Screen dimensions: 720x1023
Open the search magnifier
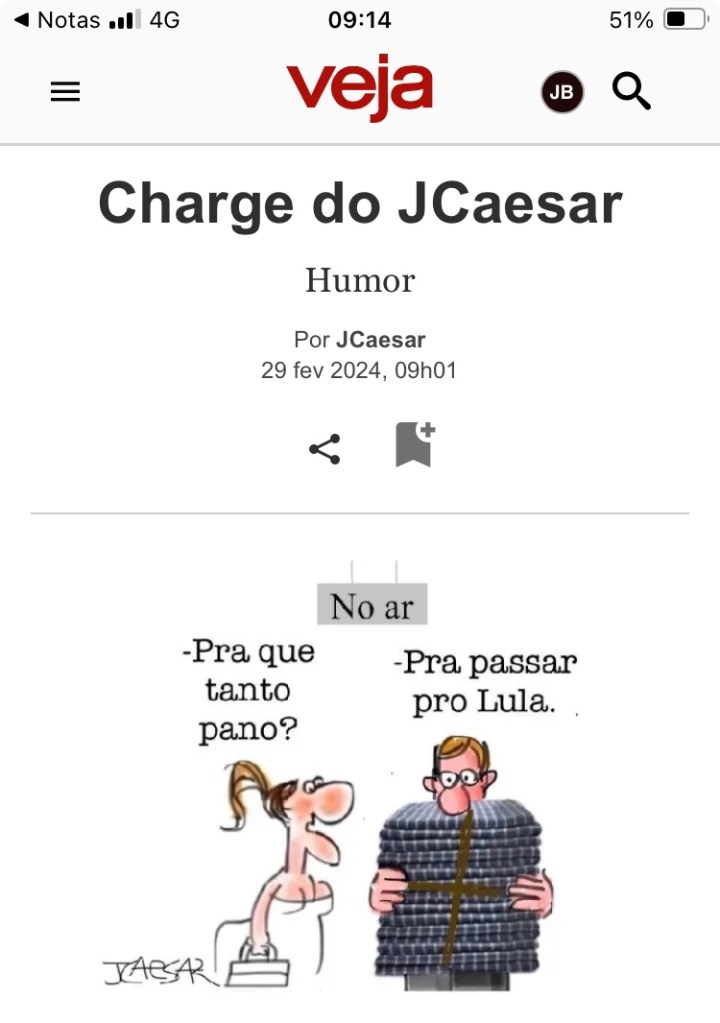(x=631, y=92)
